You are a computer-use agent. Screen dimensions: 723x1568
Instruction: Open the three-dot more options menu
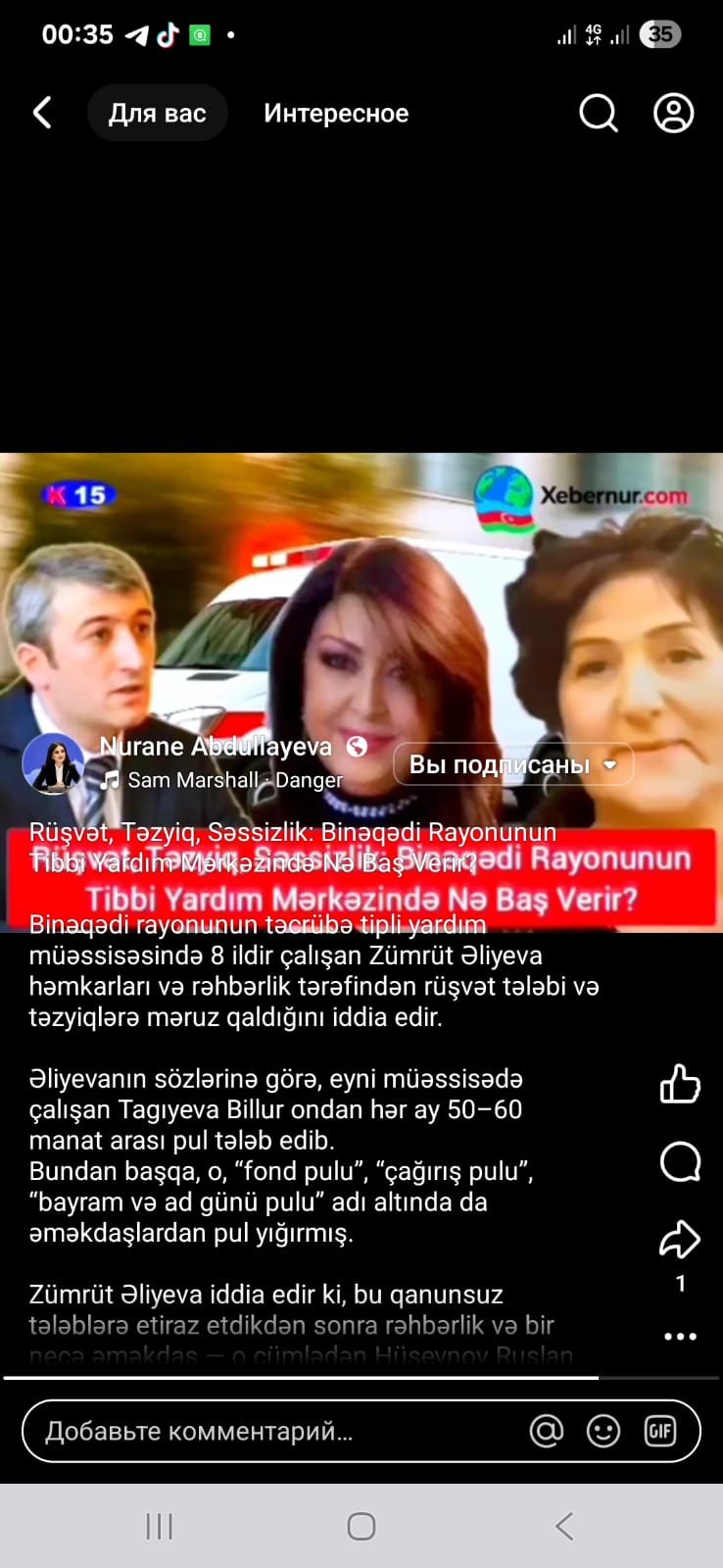tap(680, 1336)
